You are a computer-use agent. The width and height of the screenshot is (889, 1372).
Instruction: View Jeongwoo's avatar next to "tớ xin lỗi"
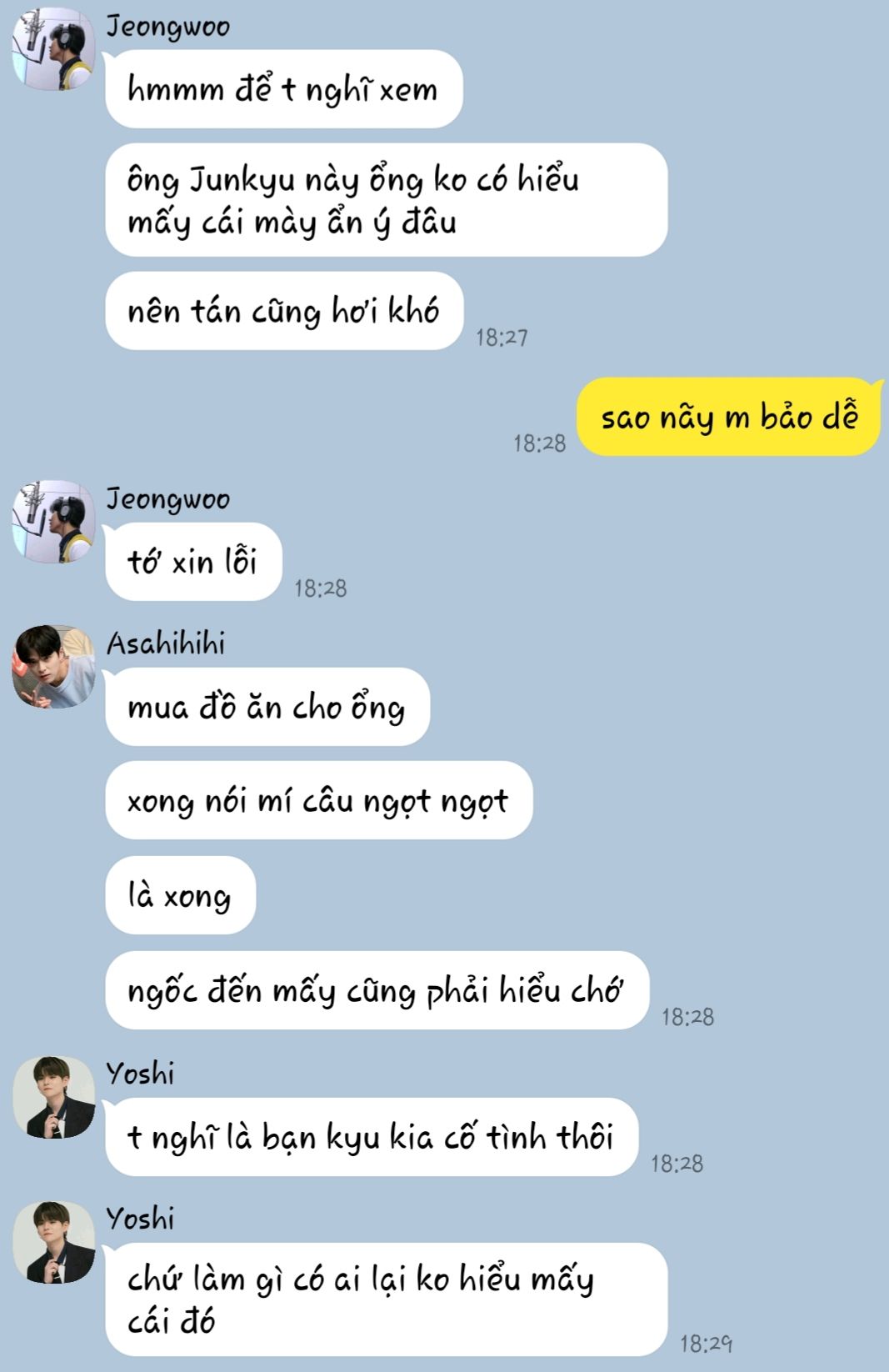[54, 522]
